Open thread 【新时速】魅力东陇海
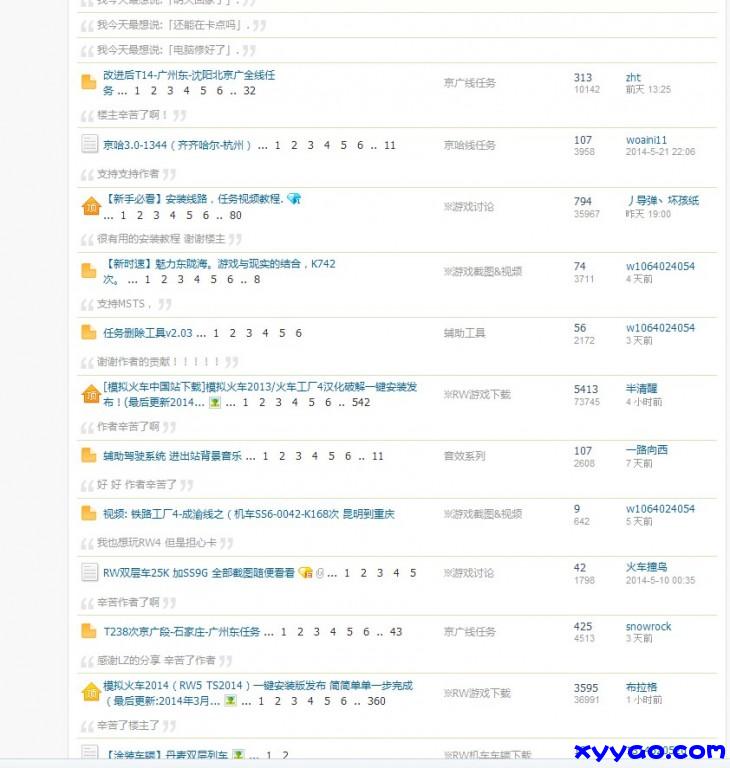 point(219,264)
